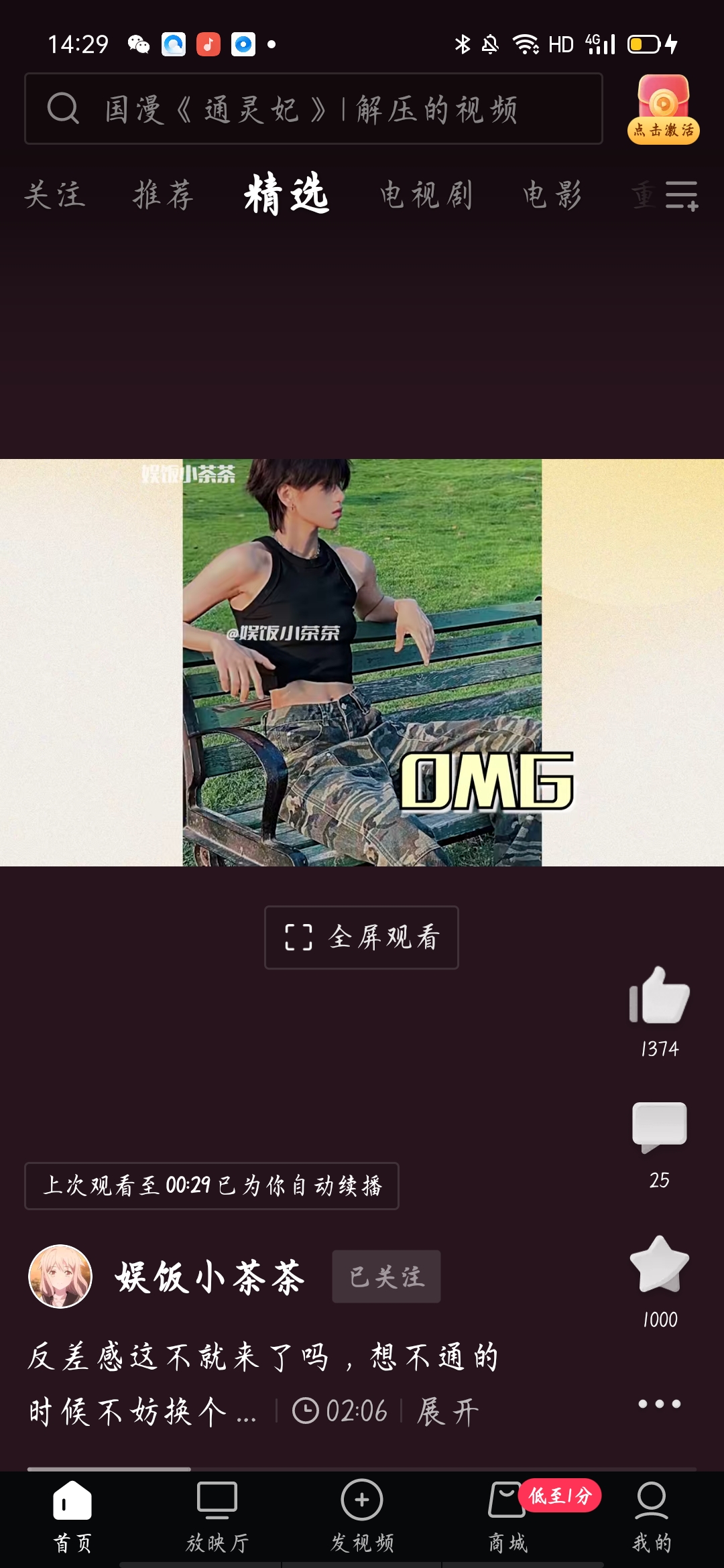The width and height of the screenshot is (724, 1568).
Task: Tap the video of 娱饭小茶茶 to pause
Action: (362, 662)
